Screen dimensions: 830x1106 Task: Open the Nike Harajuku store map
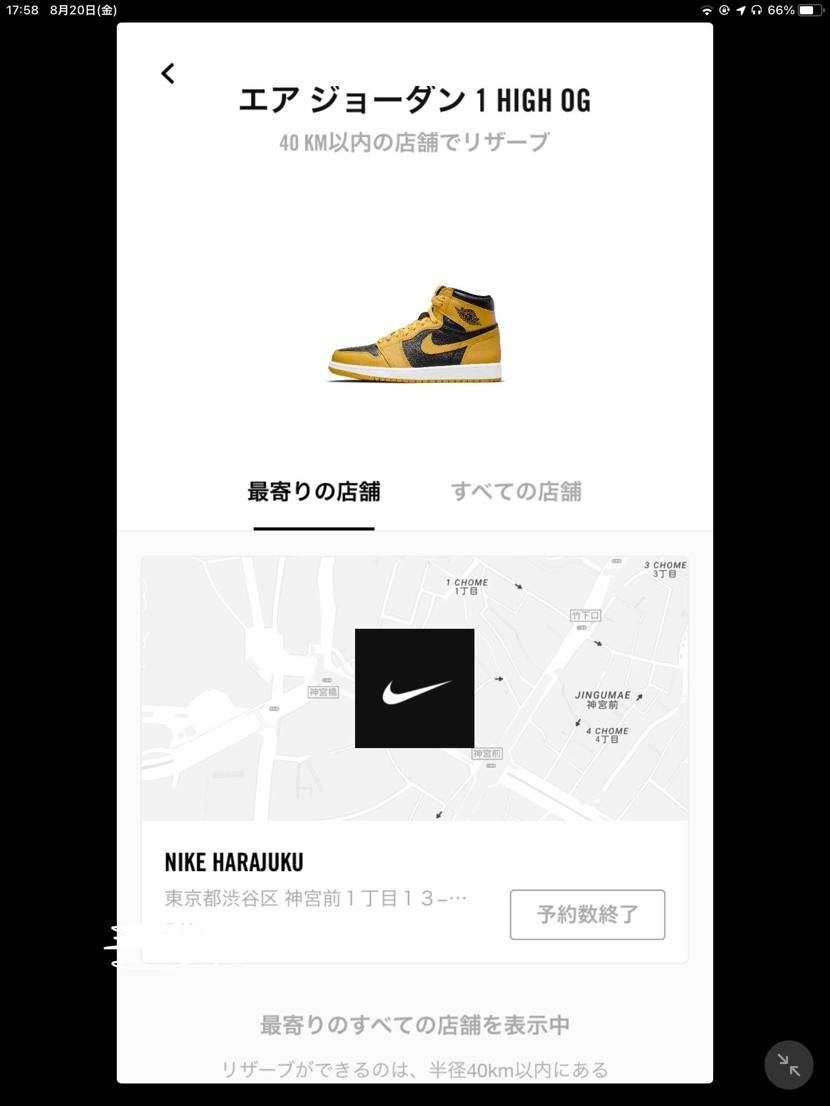tap(414, 688)
